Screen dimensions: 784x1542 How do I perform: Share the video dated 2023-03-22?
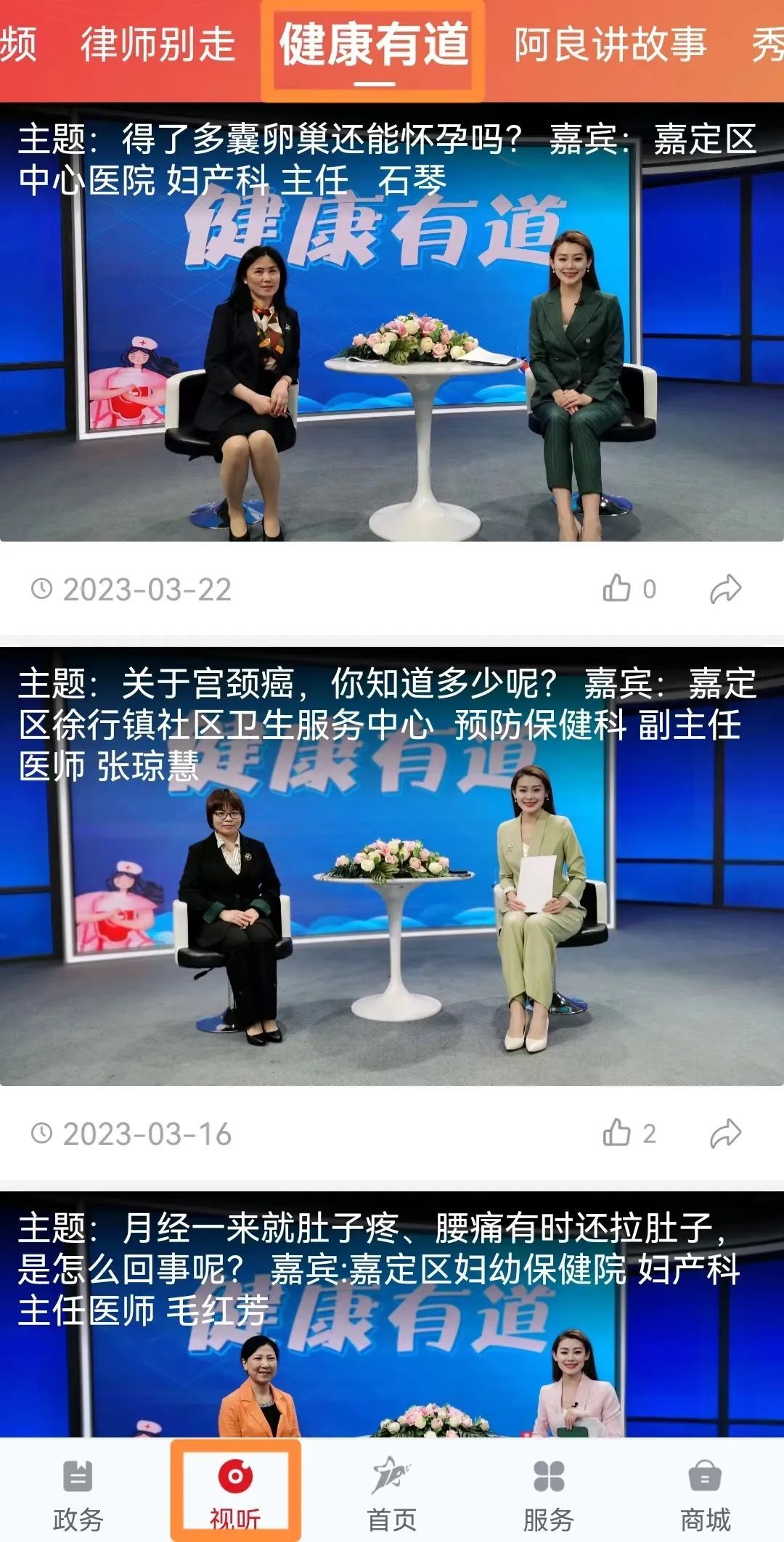(x=725, y=589)
